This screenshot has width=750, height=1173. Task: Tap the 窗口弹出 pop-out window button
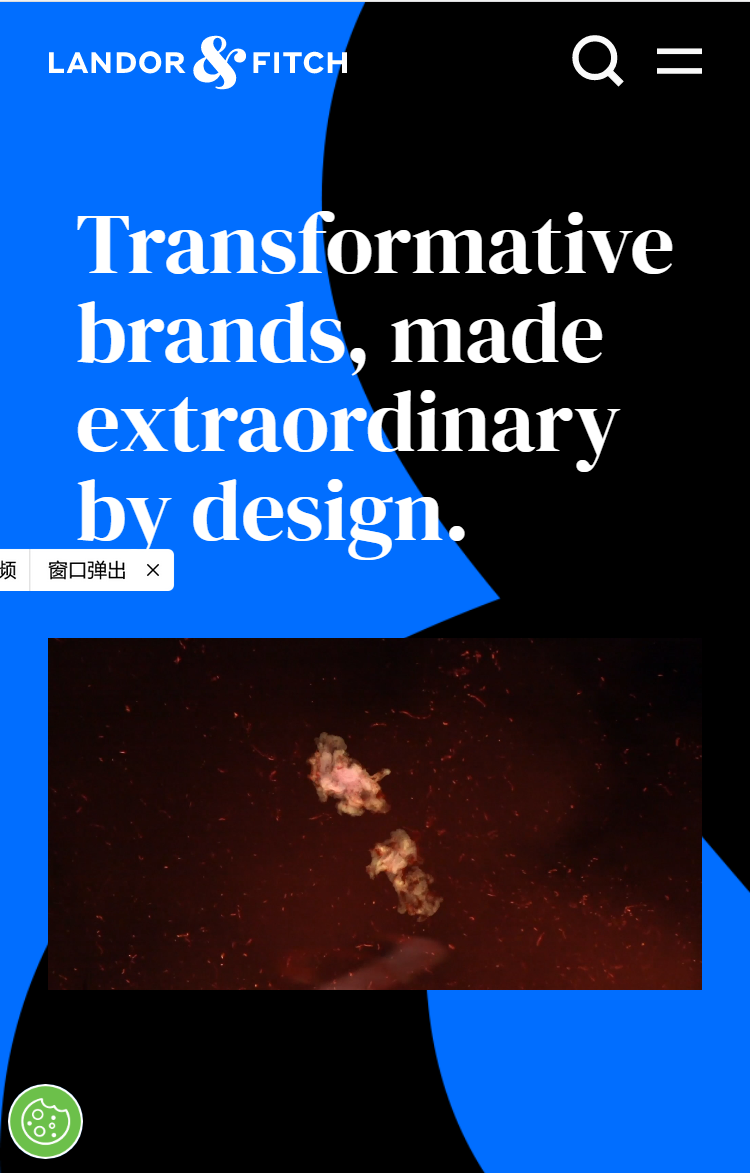click(x=87, y=571)
